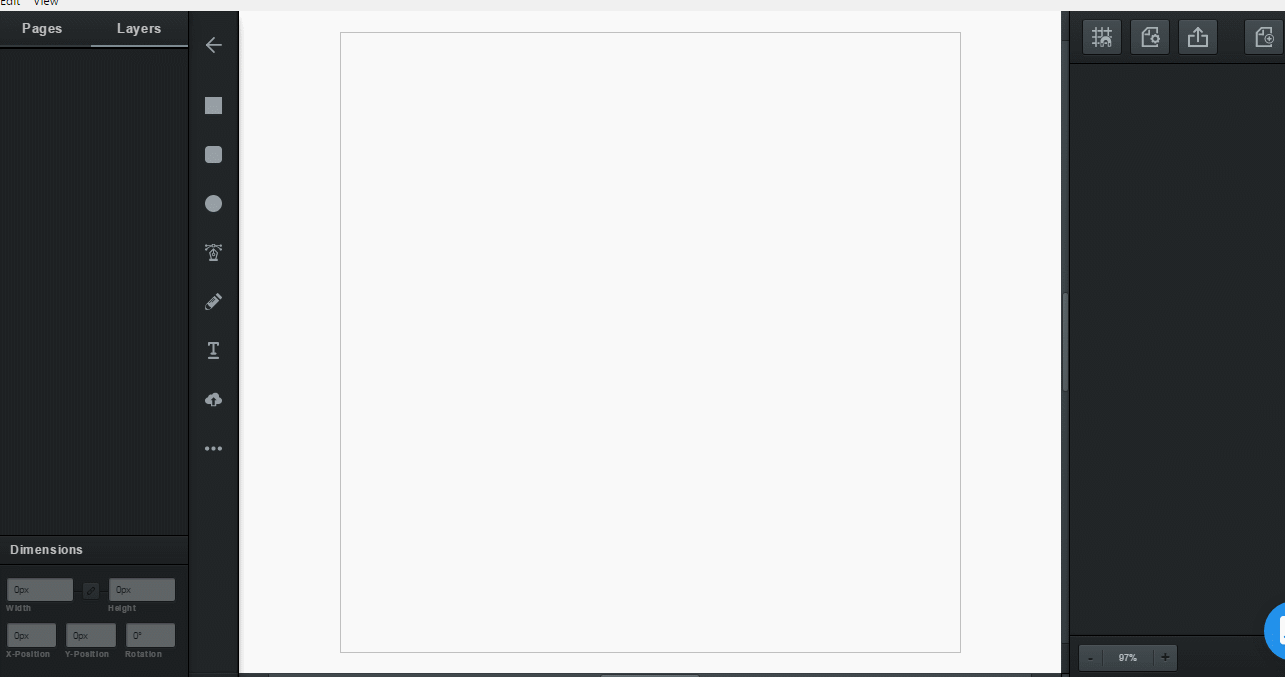Edit the Y-Position field

pos(90,635)
